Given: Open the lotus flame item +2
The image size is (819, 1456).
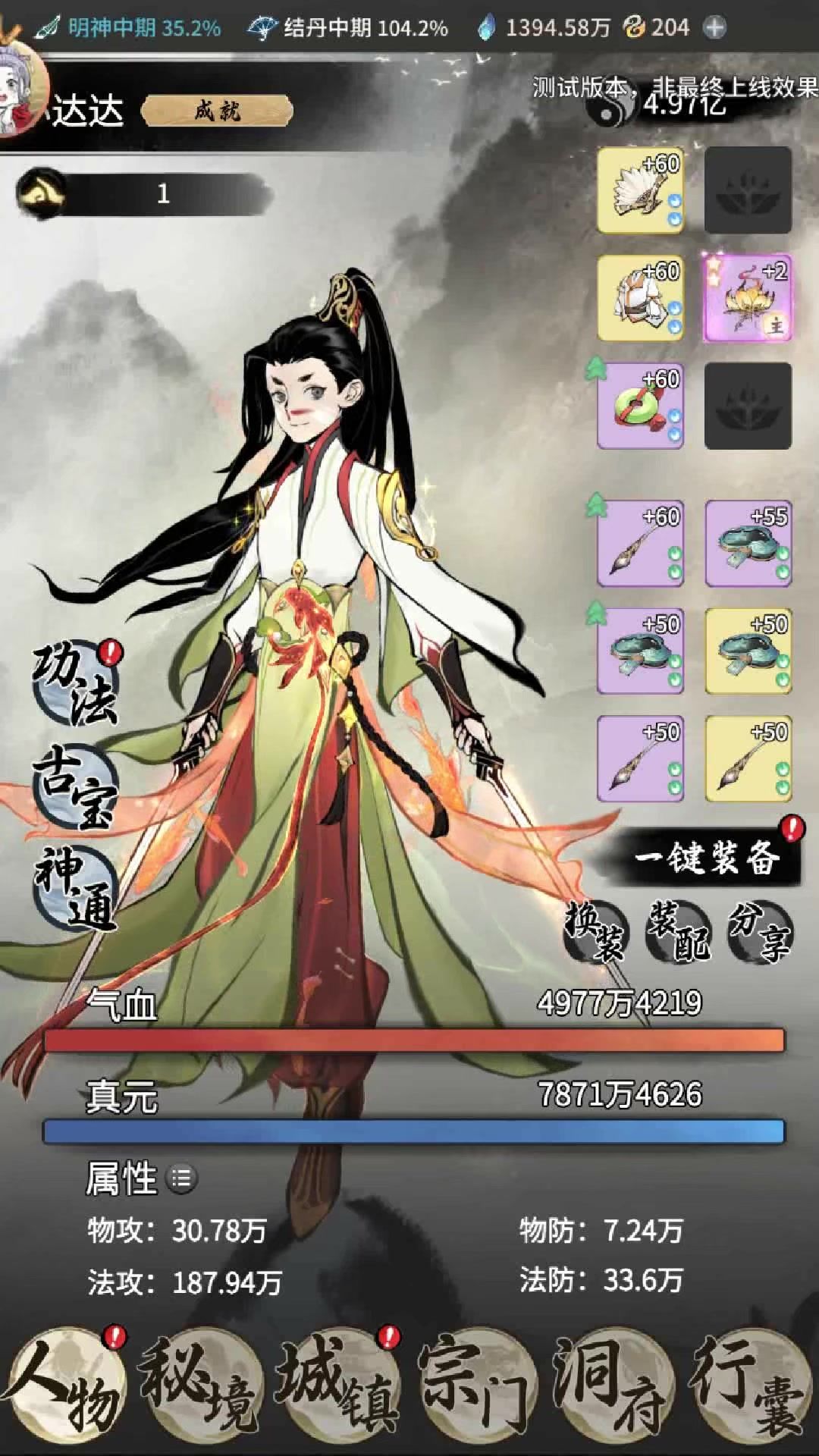Looking at the screenshot, I should [x=748, y=298].
